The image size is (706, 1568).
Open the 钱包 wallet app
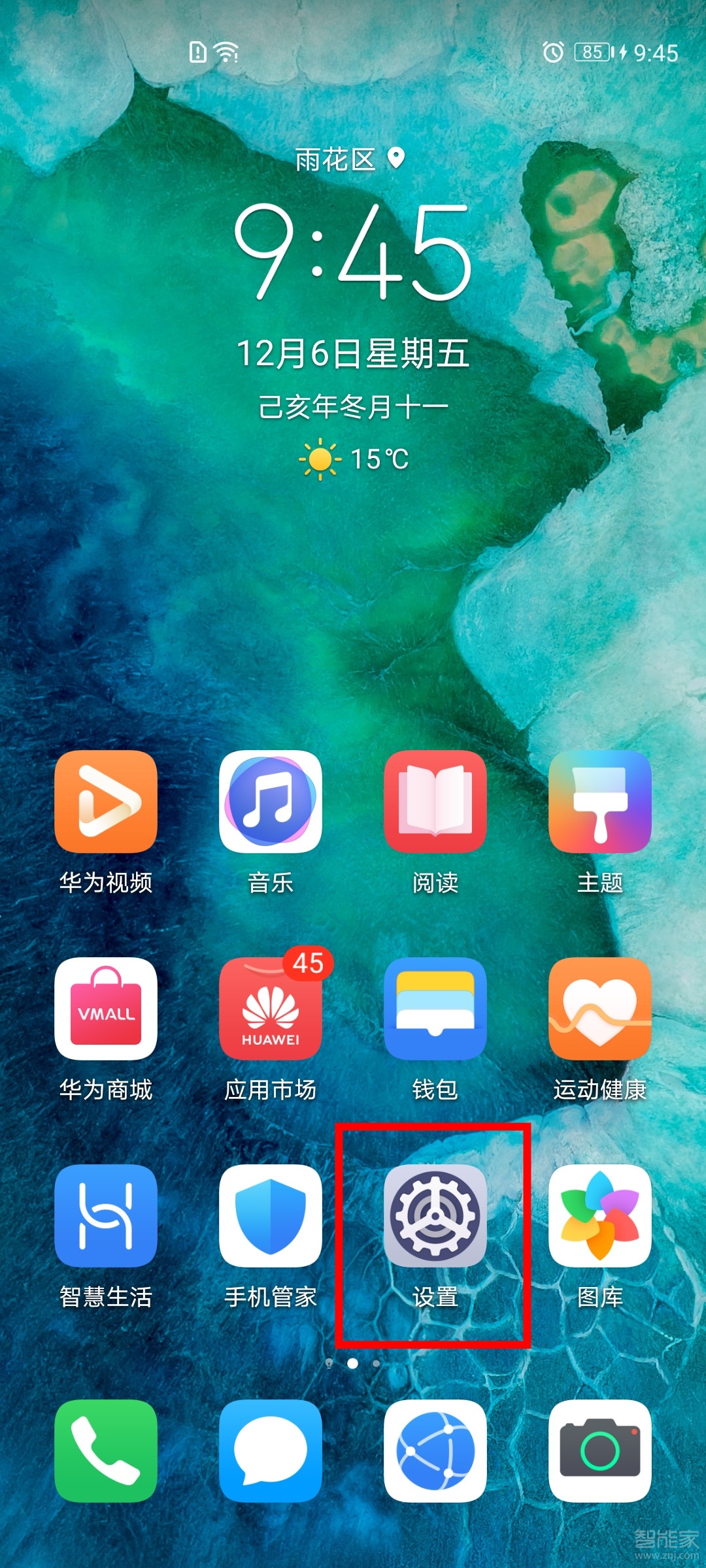point(435,1008)
